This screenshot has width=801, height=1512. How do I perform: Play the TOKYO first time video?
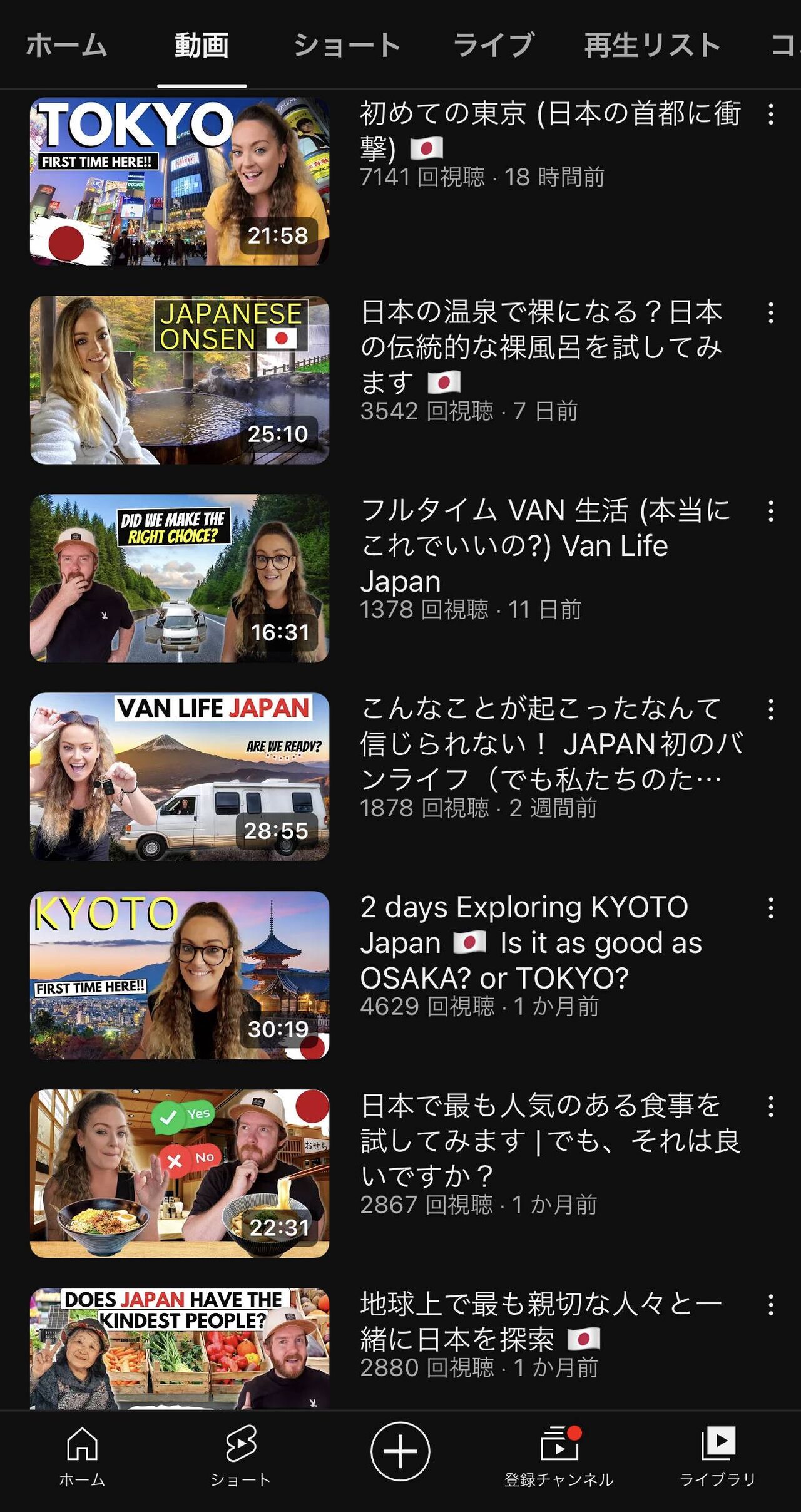point(180,182)
